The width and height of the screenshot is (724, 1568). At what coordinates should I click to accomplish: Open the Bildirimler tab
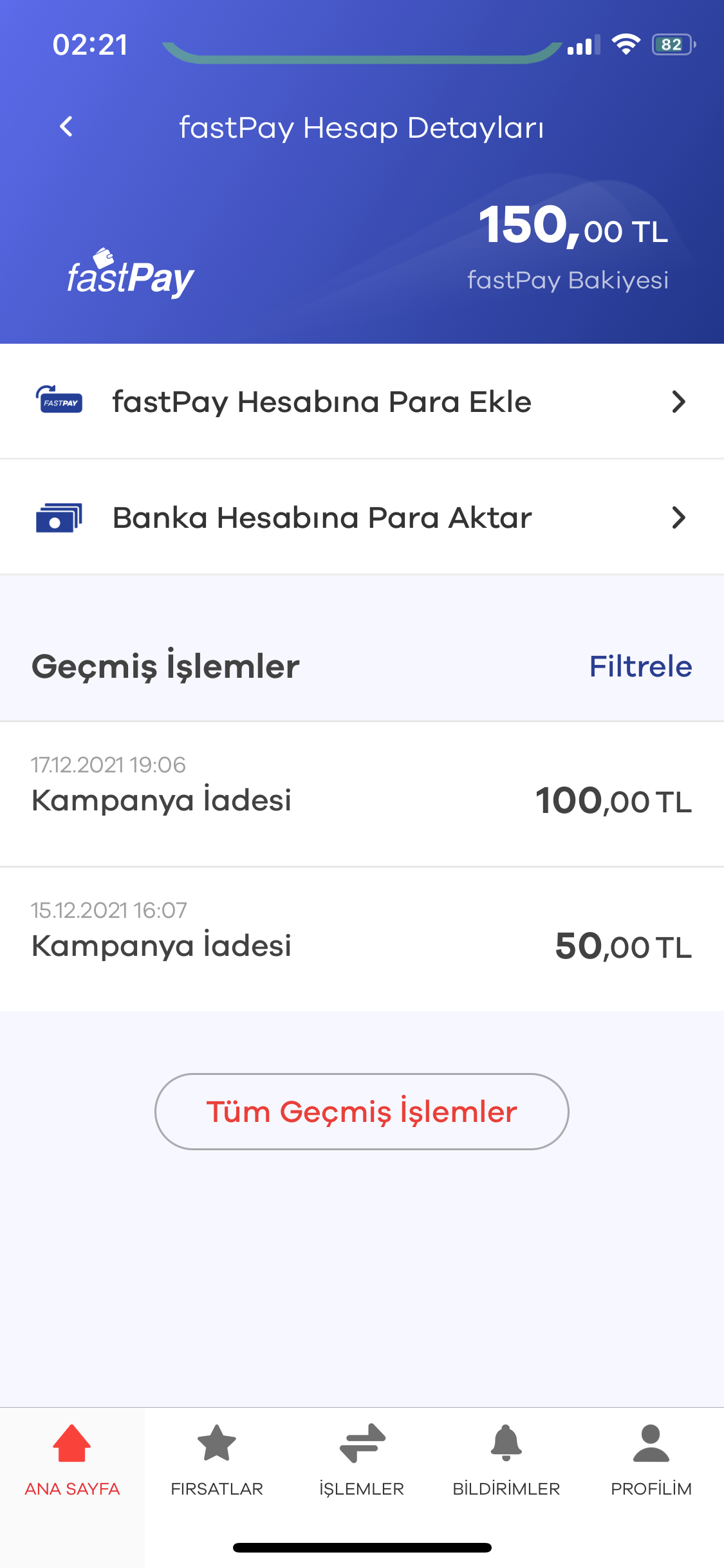(x=506, y=1460)
